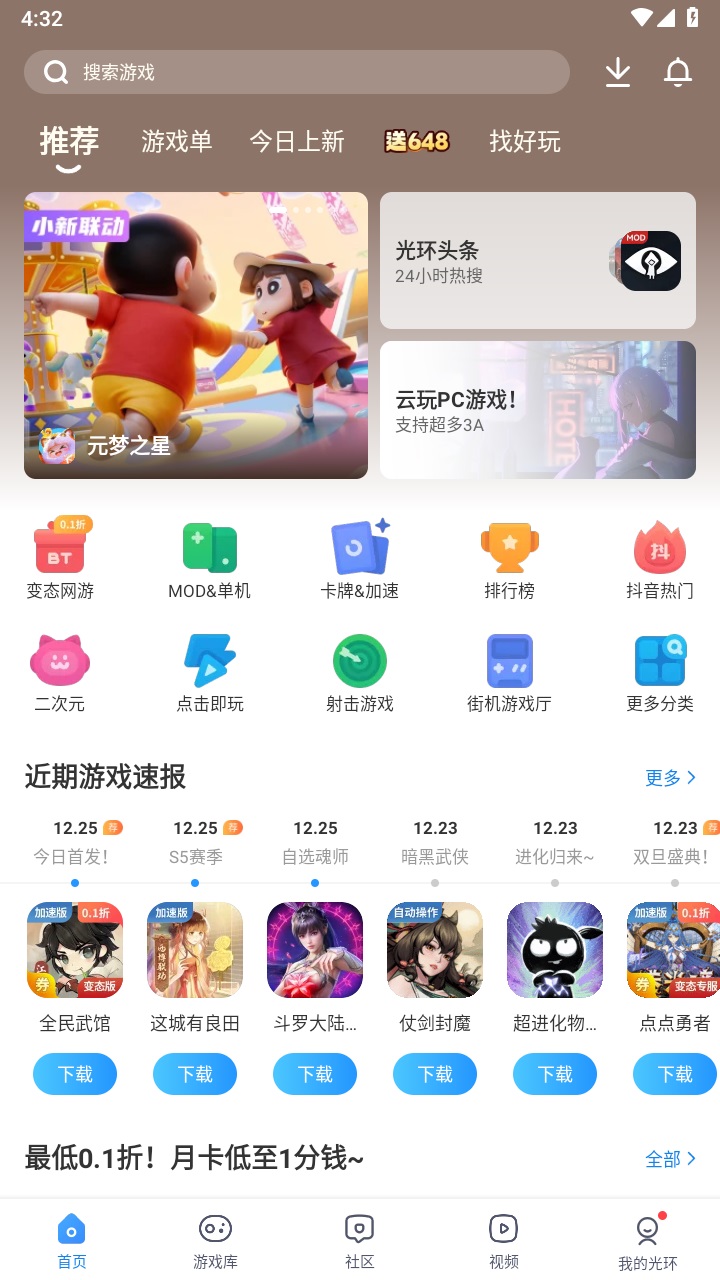Open the notification bell icon

pyautogui.click(x=677, y=72)
